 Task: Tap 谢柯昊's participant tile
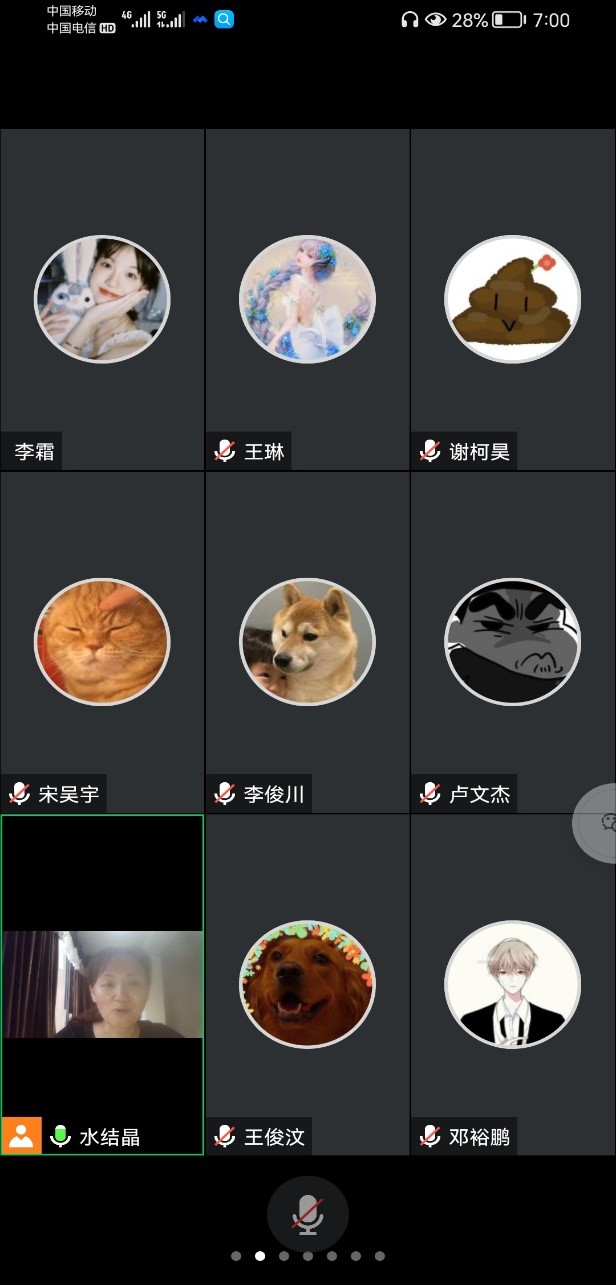(512, 299)
